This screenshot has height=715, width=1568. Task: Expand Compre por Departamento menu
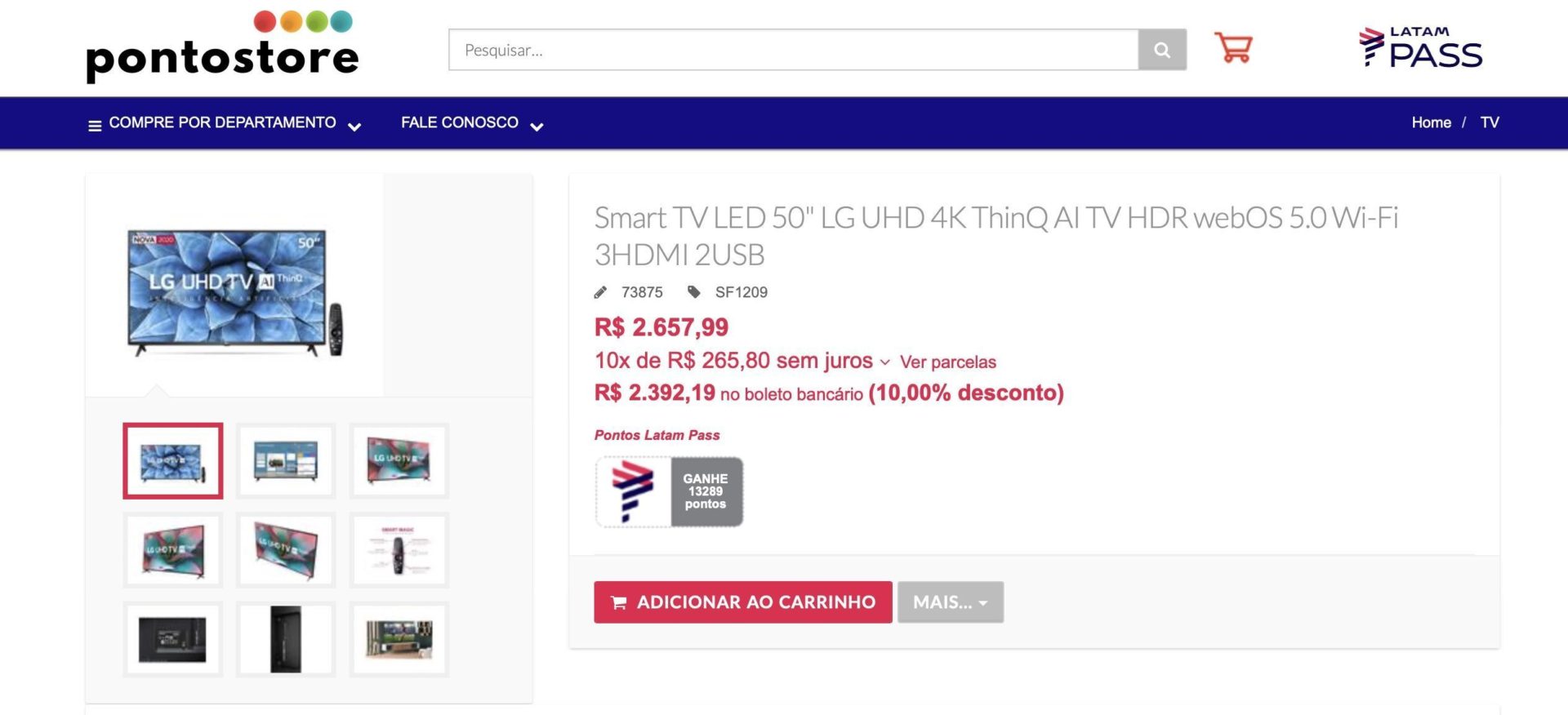[225, 123]
